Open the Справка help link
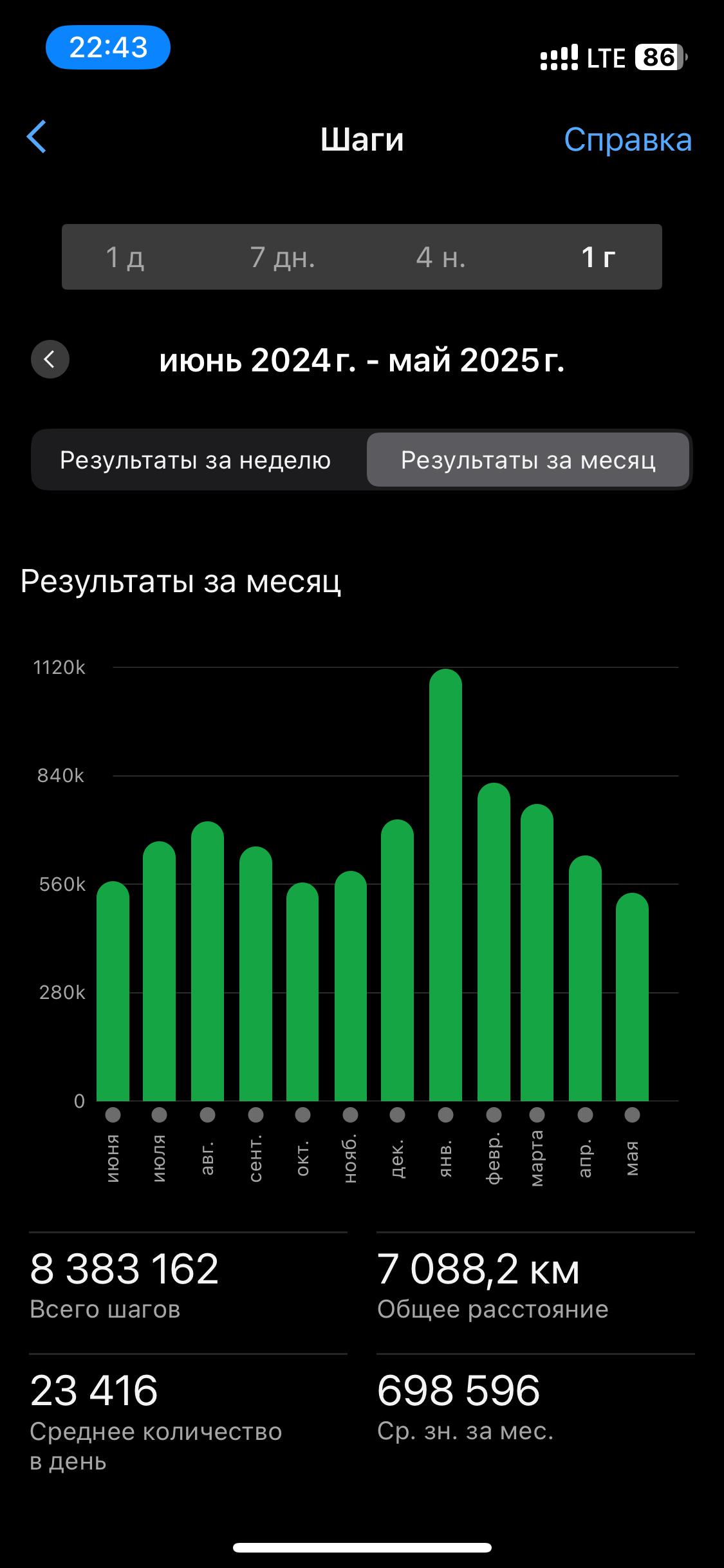724x1568 pixels. pyautogui.click(x=627, y=140)
